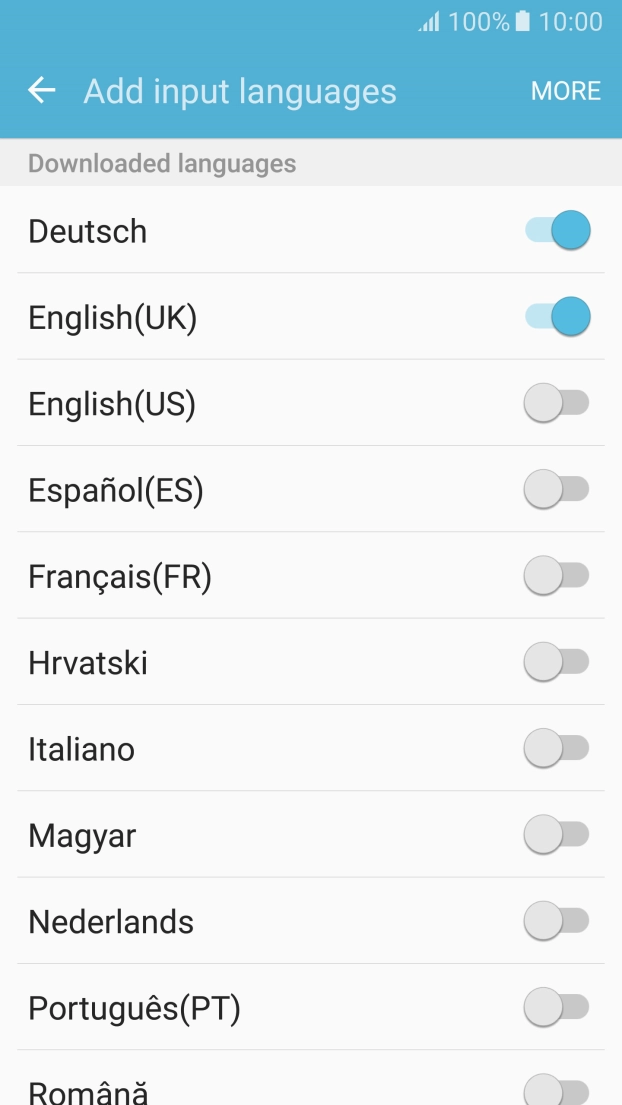Image resolution: width=622 pixels, height=1105 pixels.
Task: Turn on Hrvatski input language
Action: pos(557,662)
